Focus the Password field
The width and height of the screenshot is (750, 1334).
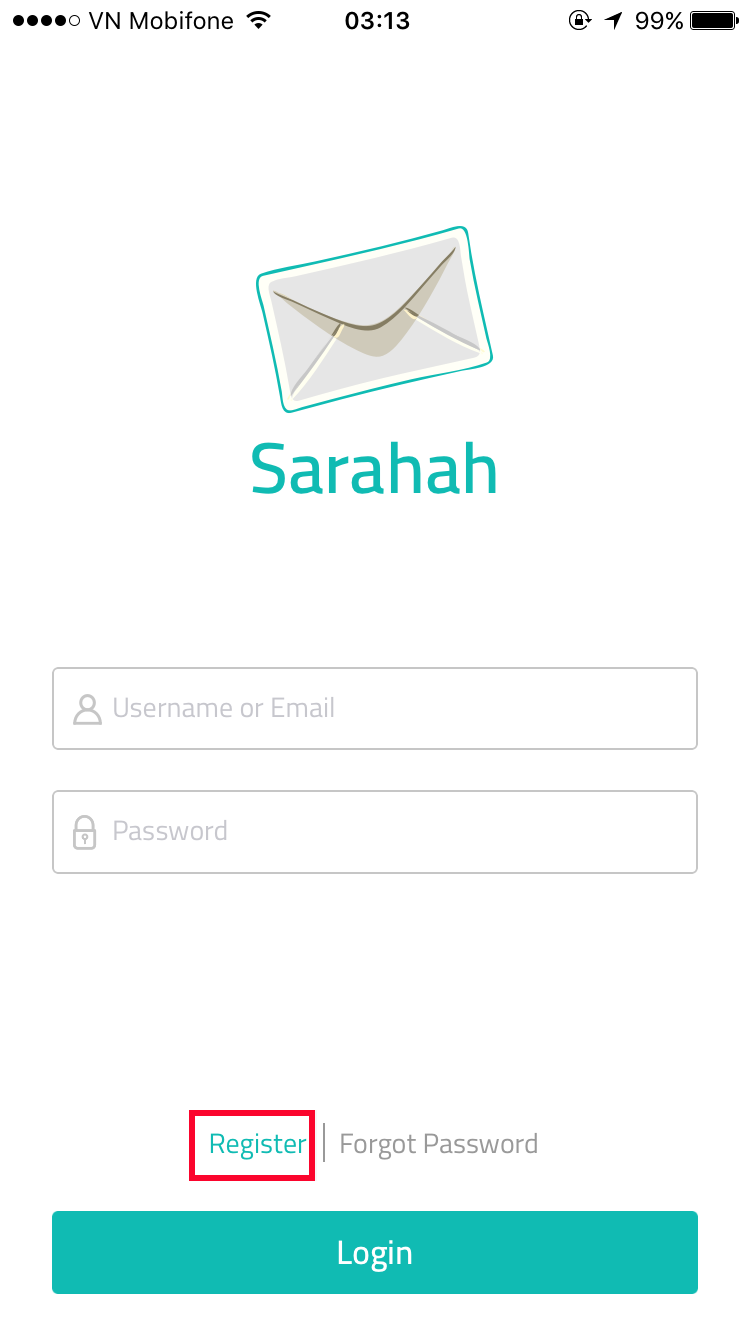click(375, 831)
